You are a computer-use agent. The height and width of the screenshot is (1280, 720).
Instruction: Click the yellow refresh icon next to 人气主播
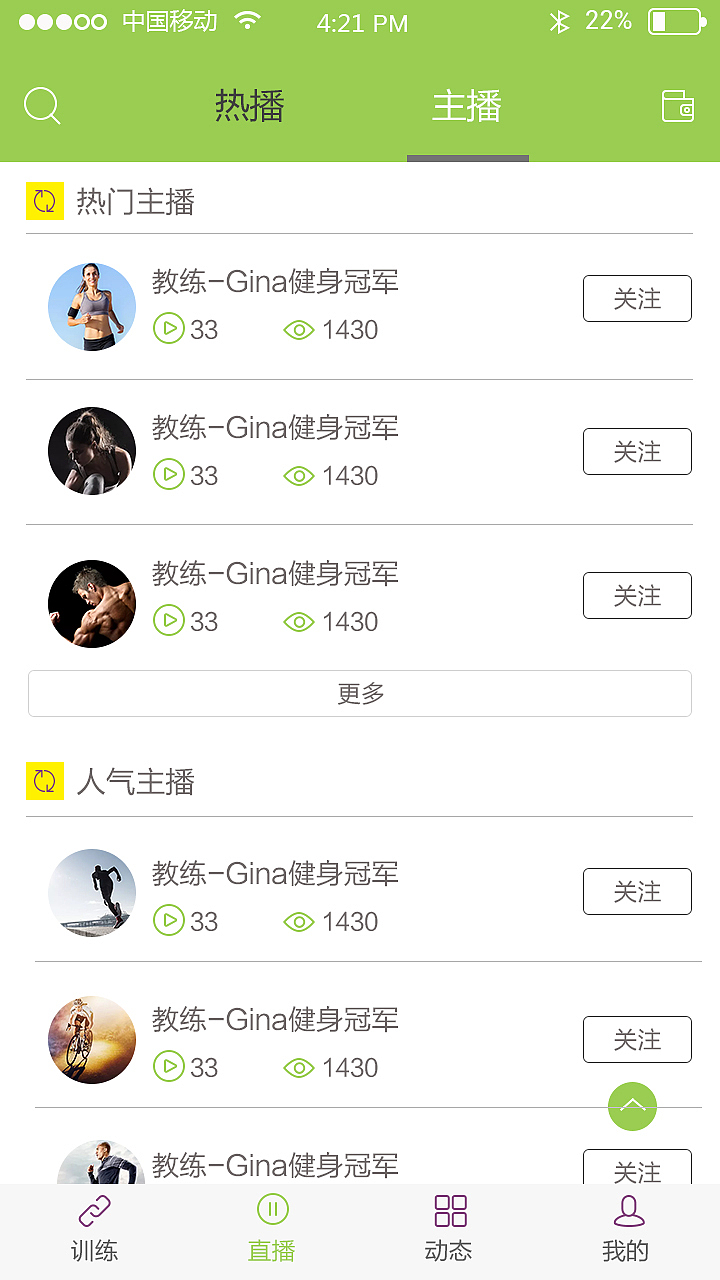point(44,782)
